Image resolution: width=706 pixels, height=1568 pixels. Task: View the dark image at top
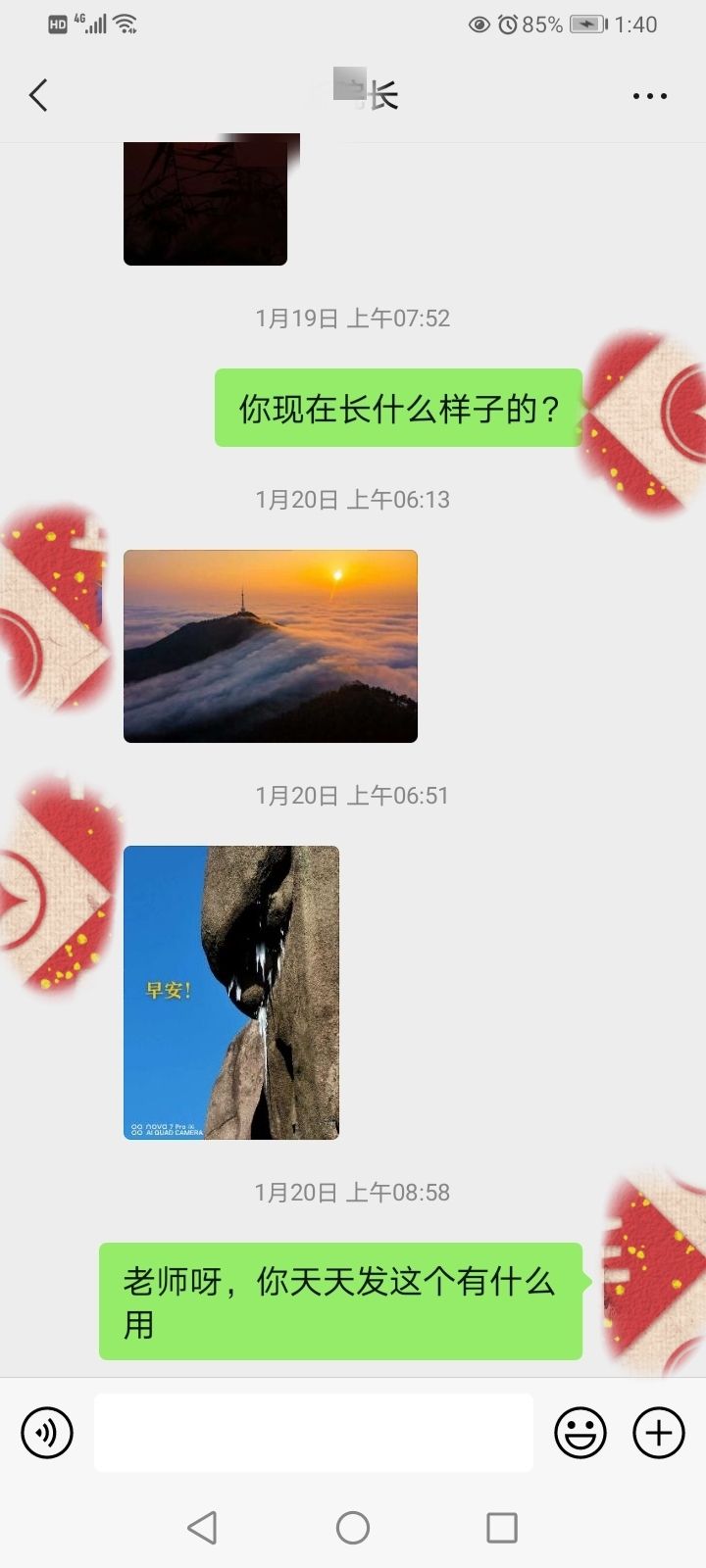pos(206,203)
